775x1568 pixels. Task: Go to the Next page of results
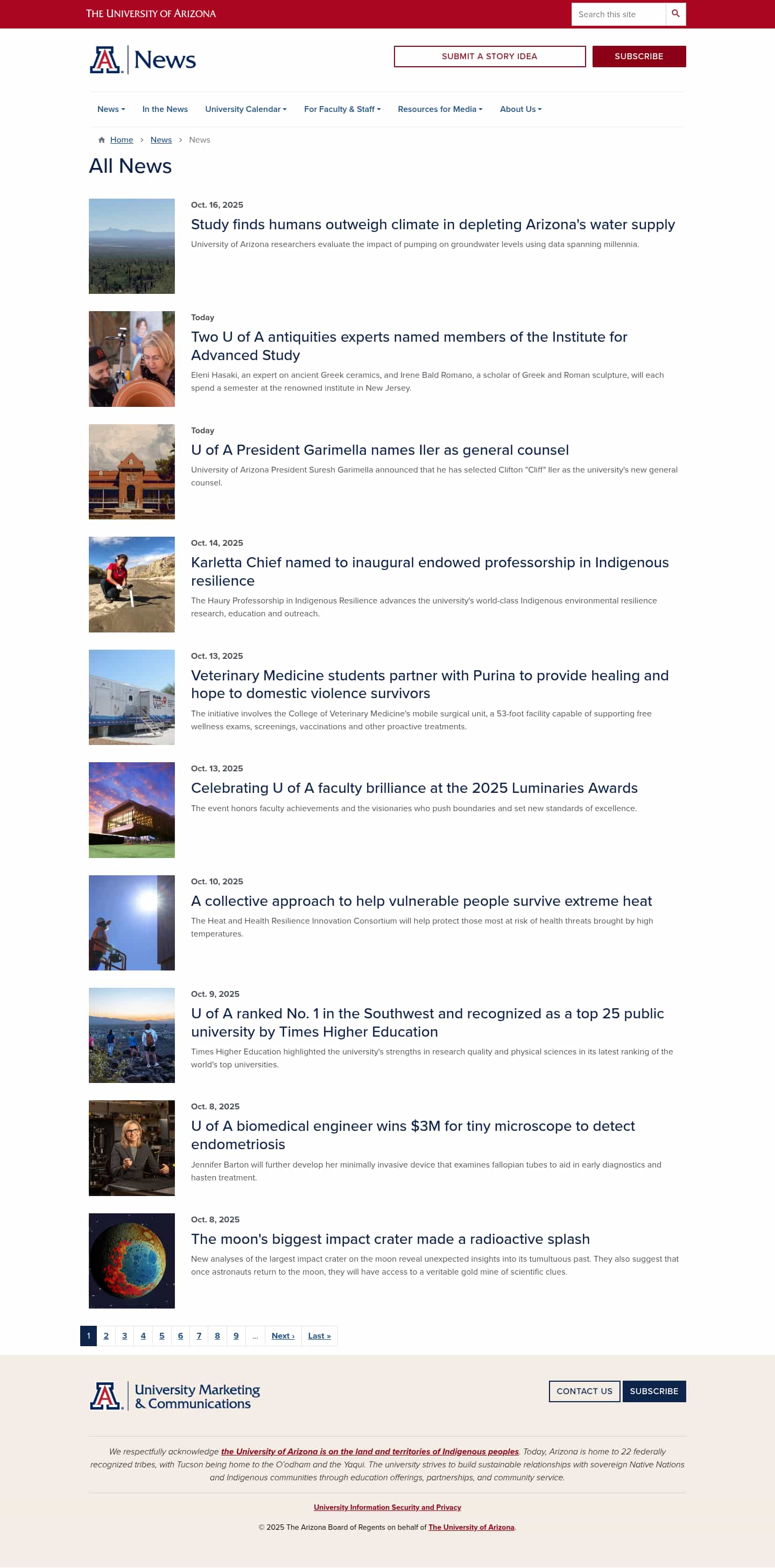click(x=283, y=1335)
